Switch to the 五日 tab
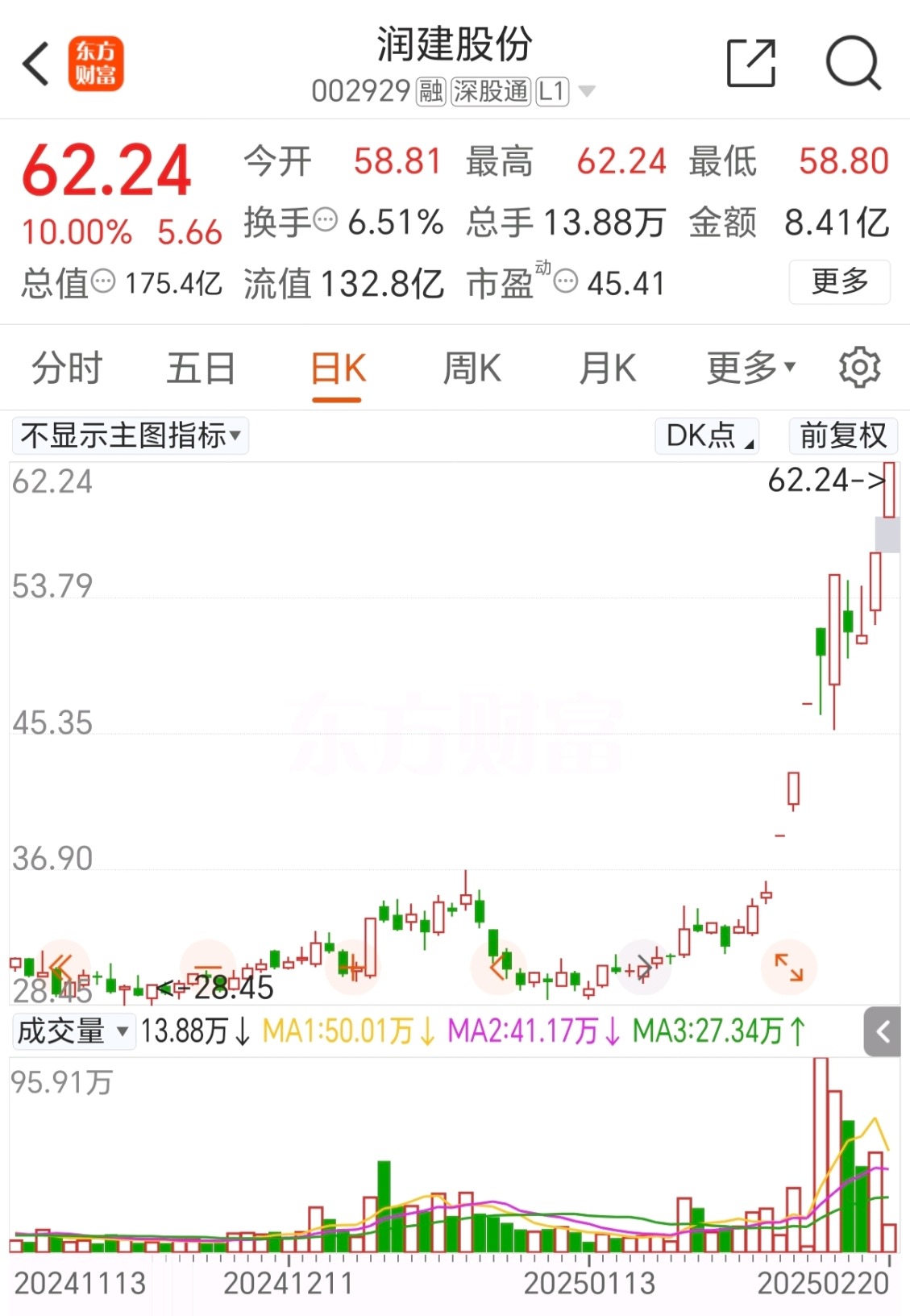The image size is (910, 1316). click(x=201, y=369)
